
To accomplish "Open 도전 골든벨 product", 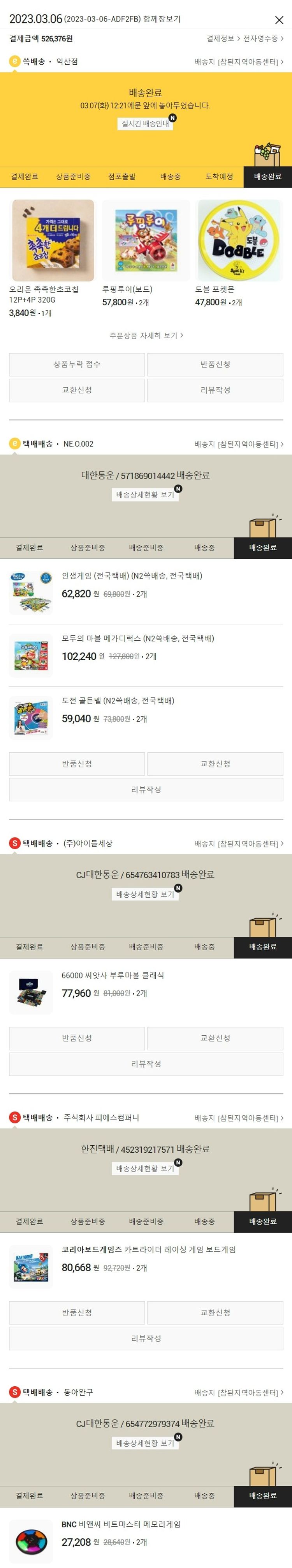I will click(118, 701).
